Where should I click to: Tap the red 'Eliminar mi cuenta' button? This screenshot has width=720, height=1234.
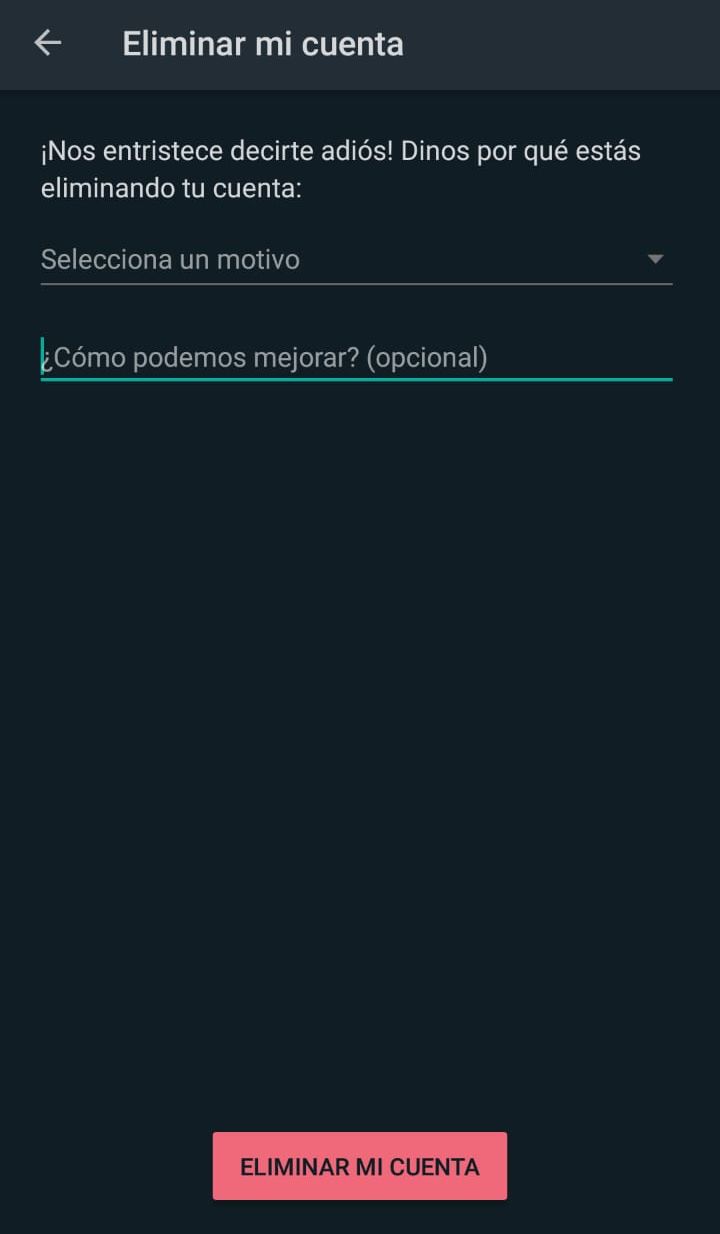(359, 1166)
